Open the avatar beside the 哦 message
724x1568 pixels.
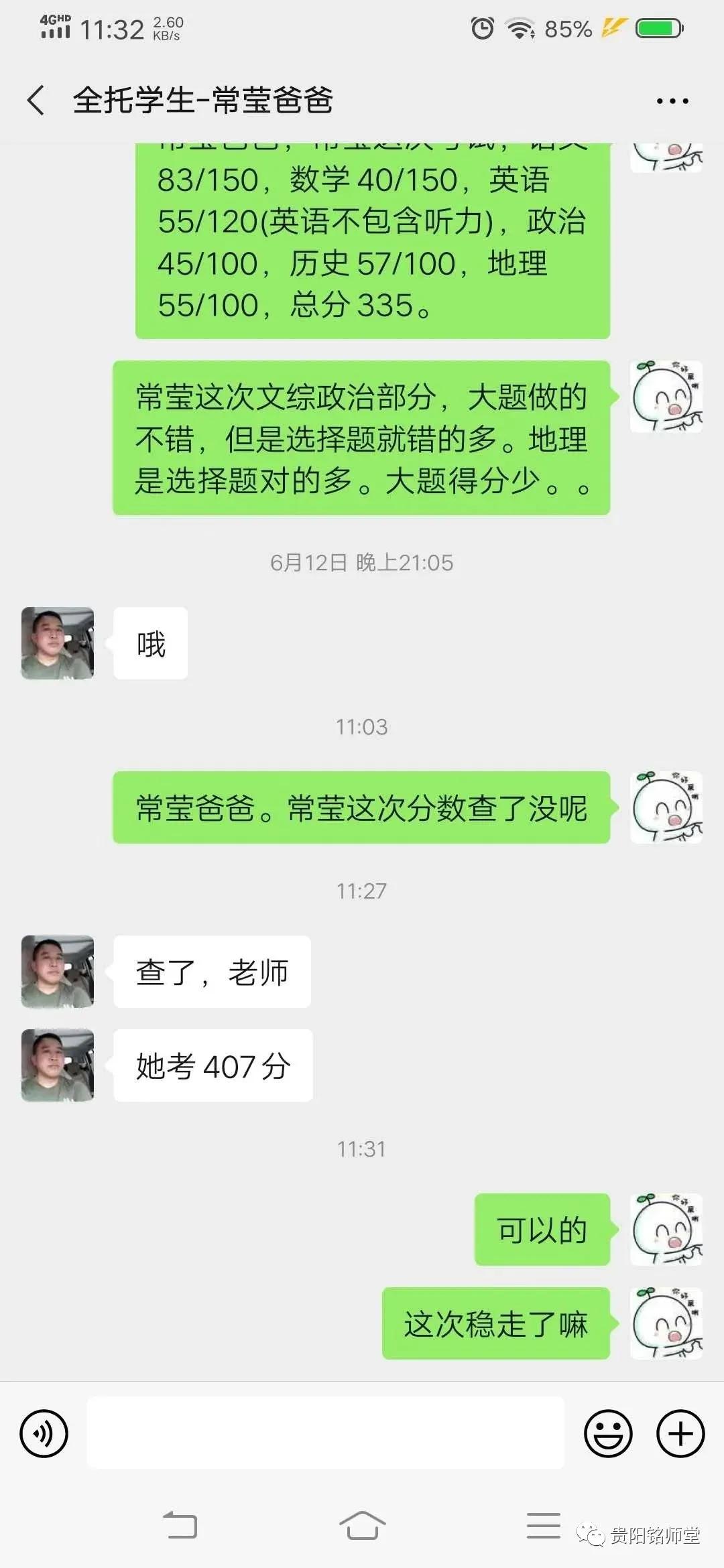point(58,643)
